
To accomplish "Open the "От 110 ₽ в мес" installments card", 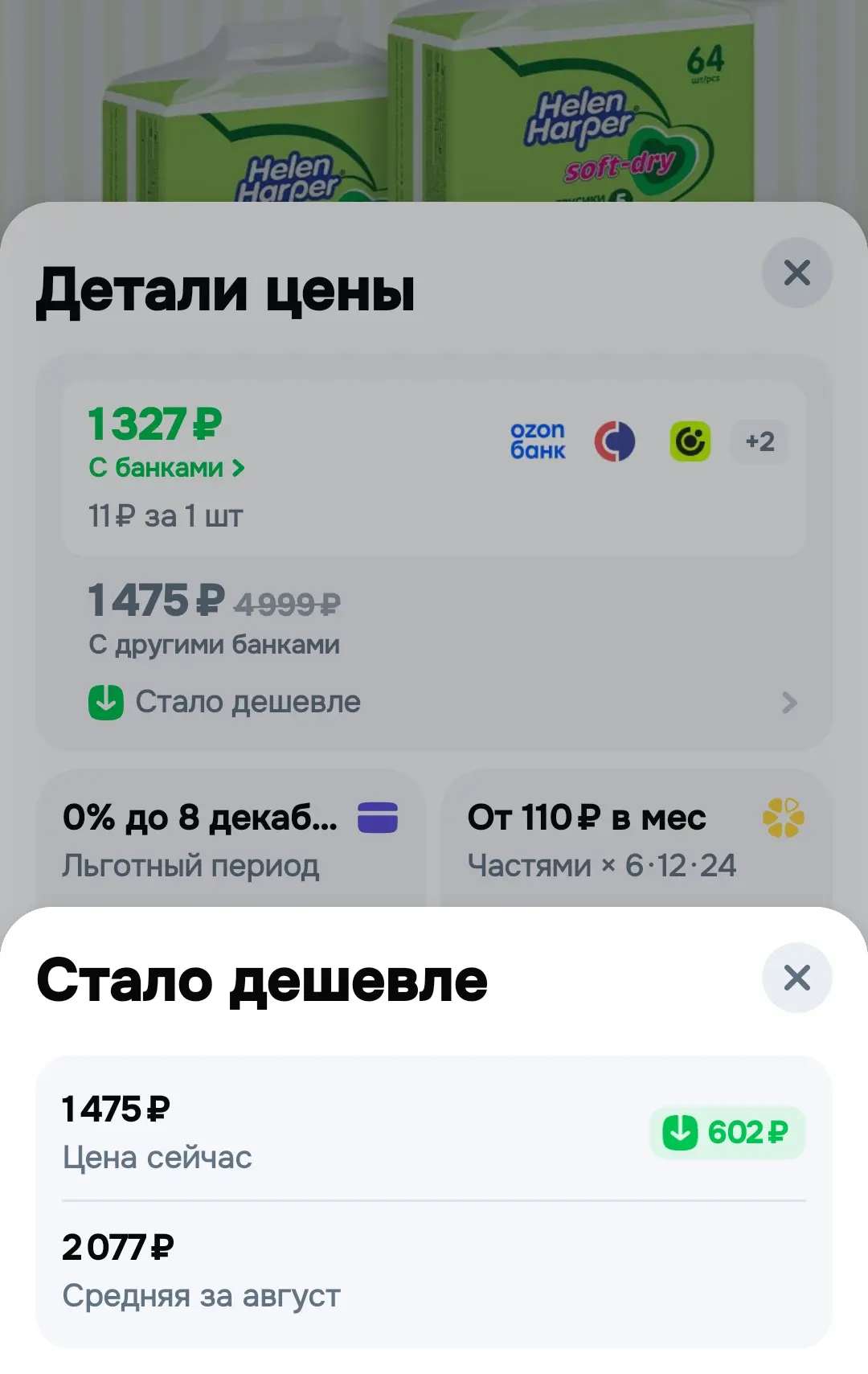I will pyautogui.click(x=636, y=839).
